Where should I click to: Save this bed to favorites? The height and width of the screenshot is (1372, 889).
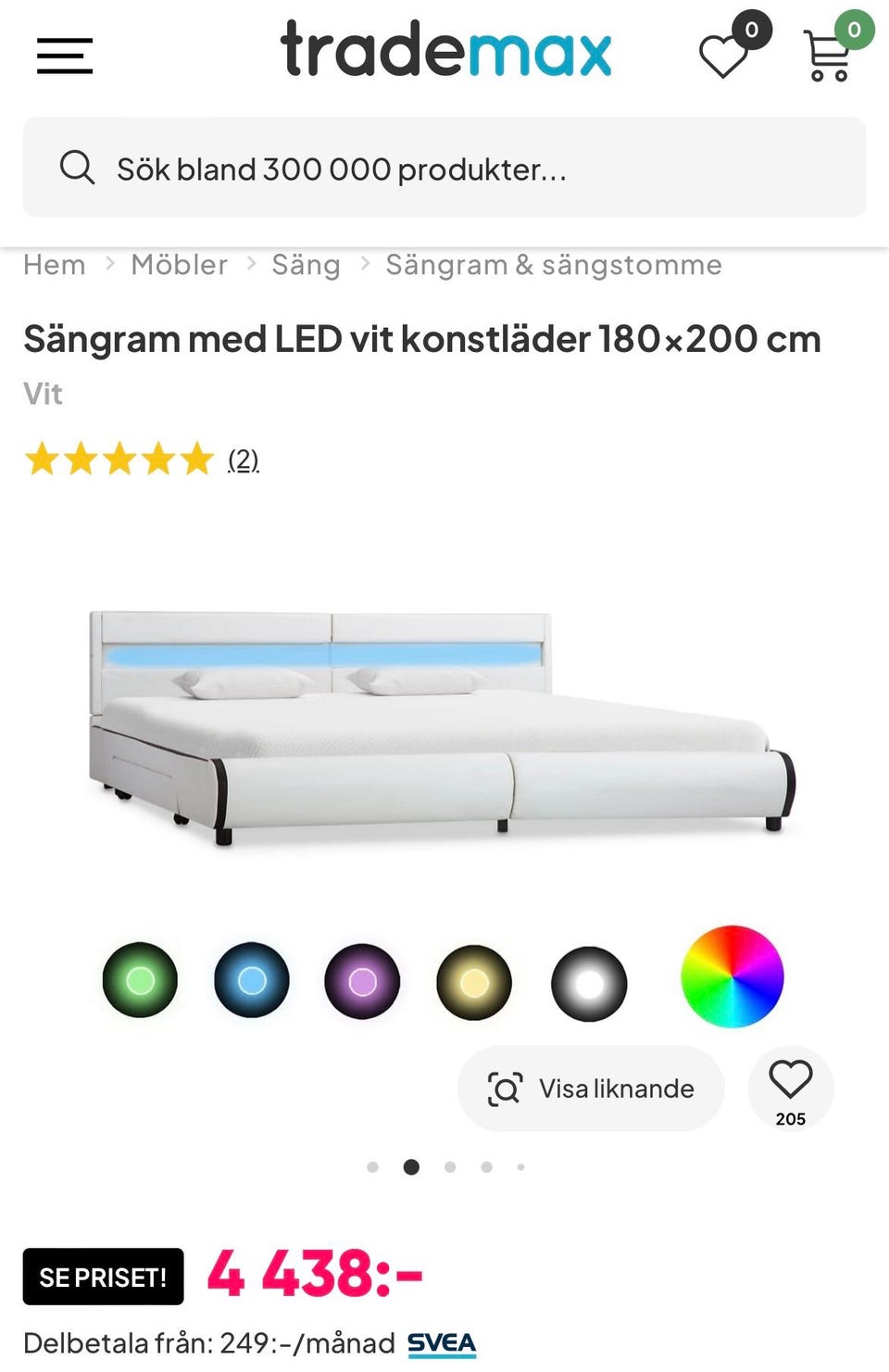790,1089
